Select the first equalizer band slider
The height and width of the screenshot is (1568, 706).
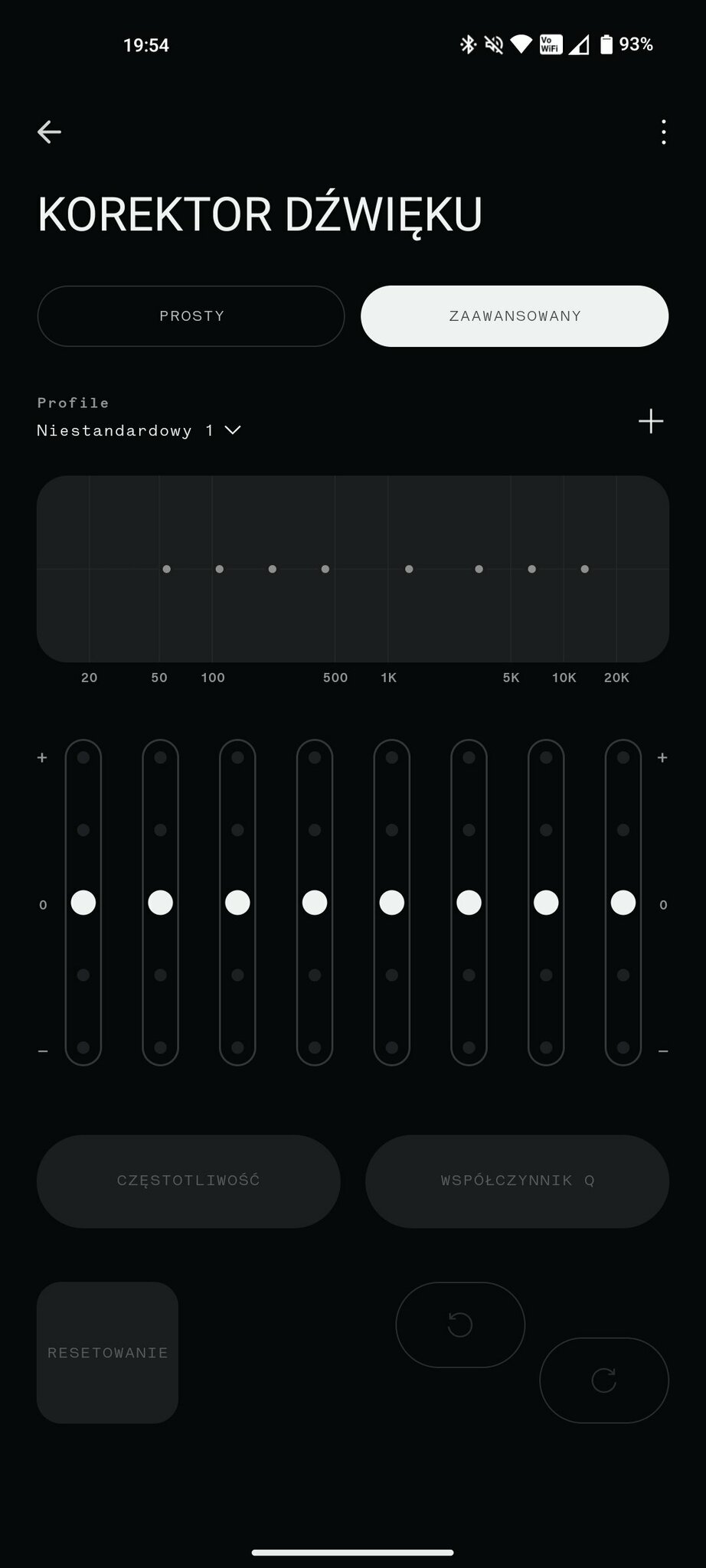coord(83,903)
